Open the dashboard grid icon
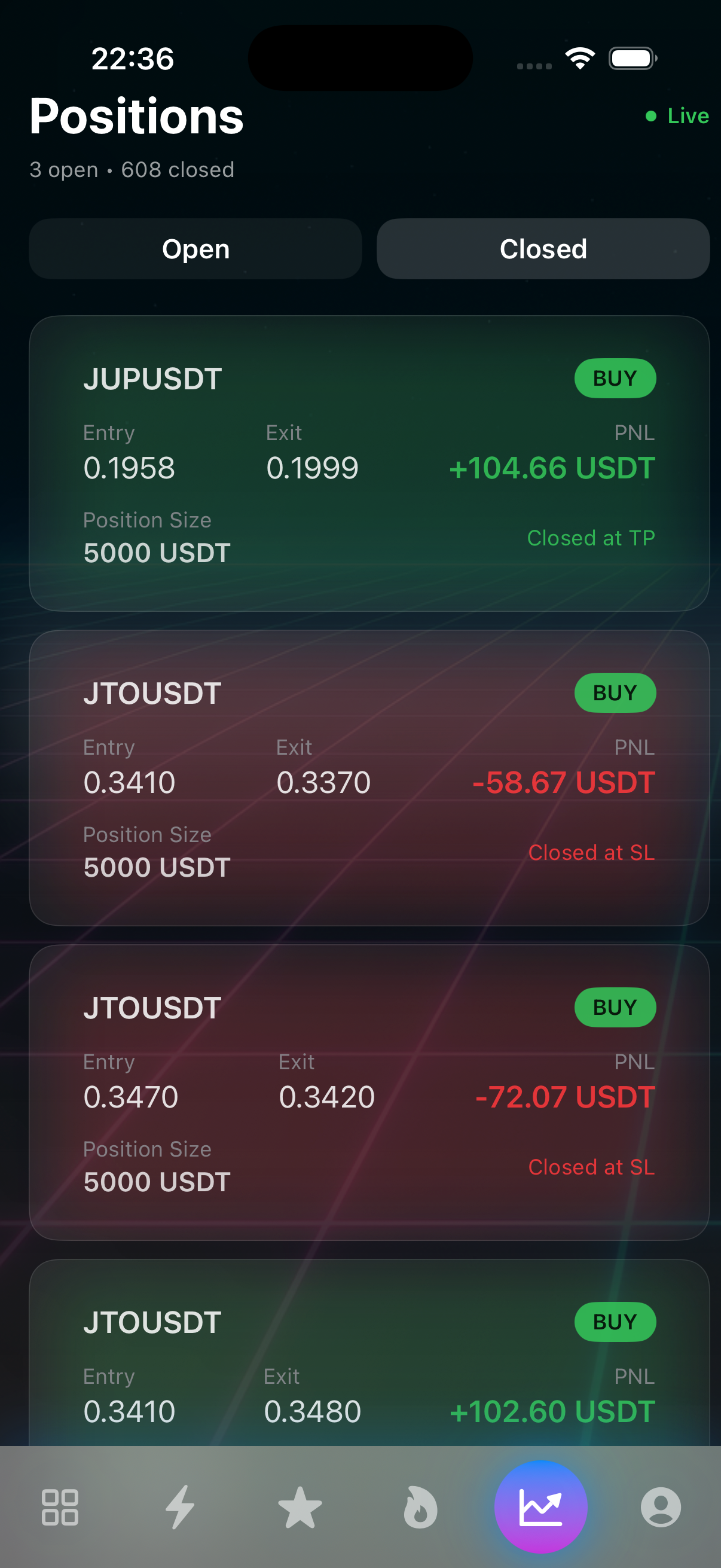 pyautogui.click(x=60, y=1508)
